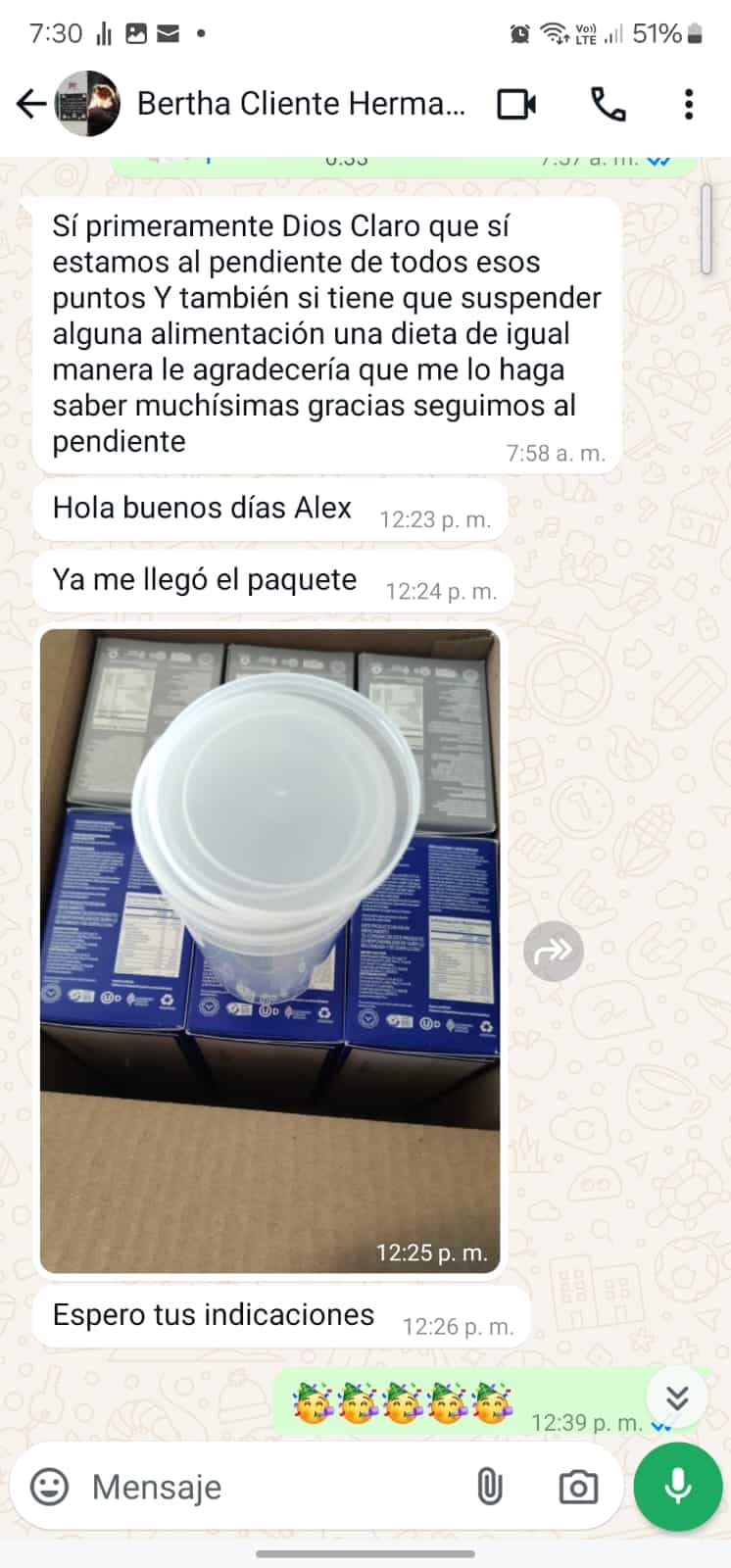Open the camera to take a photo
The width and height of the screenshot is (731, 1568).
[577, 1487]
